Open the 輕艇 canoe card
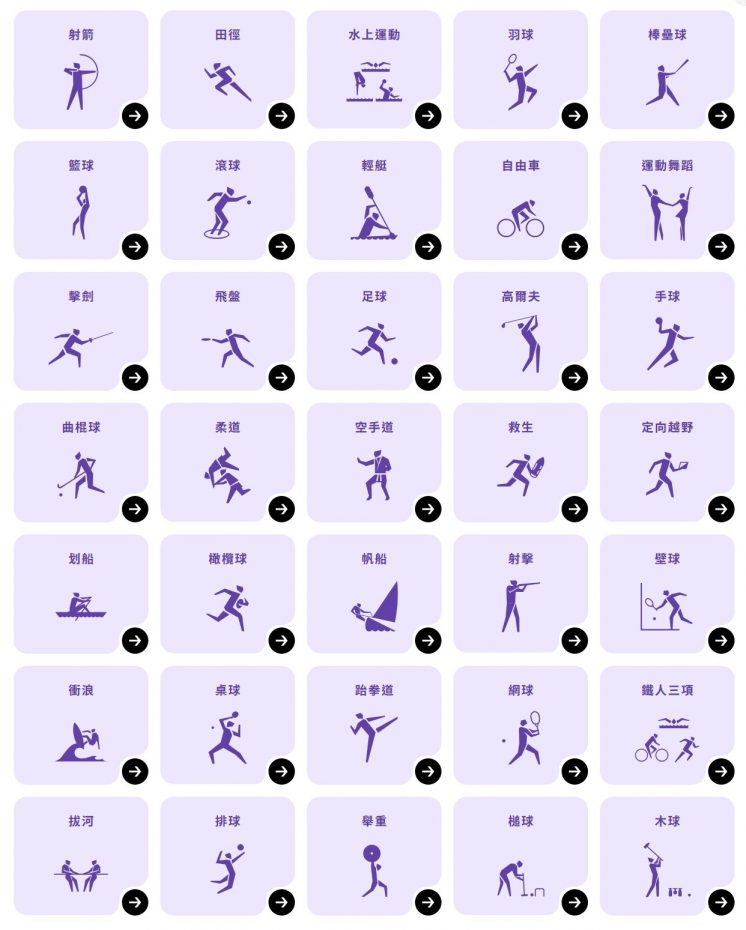The image size is (746, 930). pos(373,201)
